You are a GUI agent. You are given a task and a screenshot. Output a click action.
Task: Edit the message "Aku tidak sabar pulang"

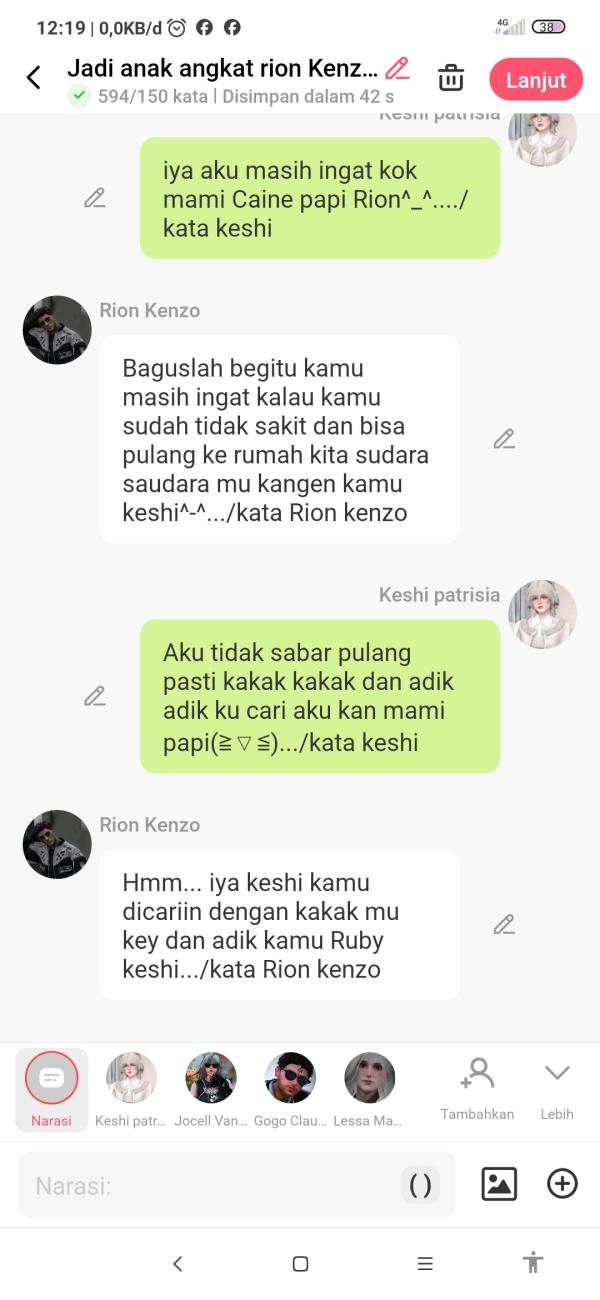point(95,696)
